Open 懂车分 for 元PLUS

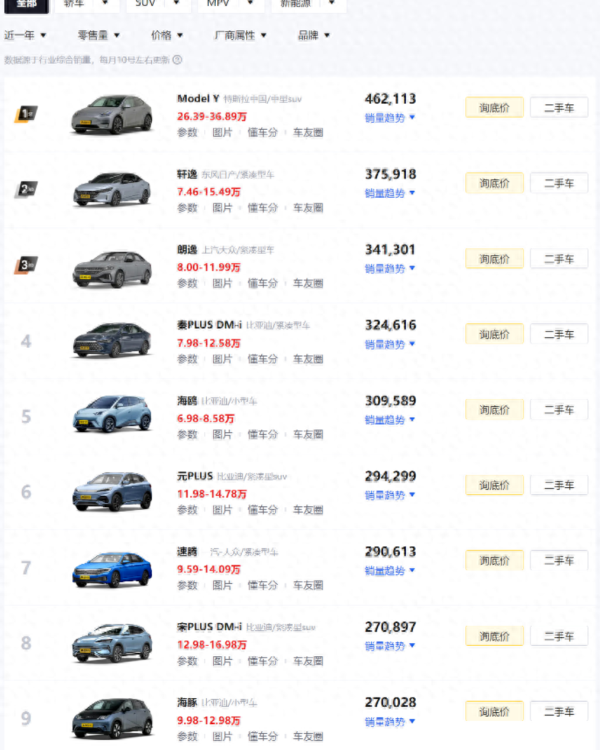pos(262,510)
